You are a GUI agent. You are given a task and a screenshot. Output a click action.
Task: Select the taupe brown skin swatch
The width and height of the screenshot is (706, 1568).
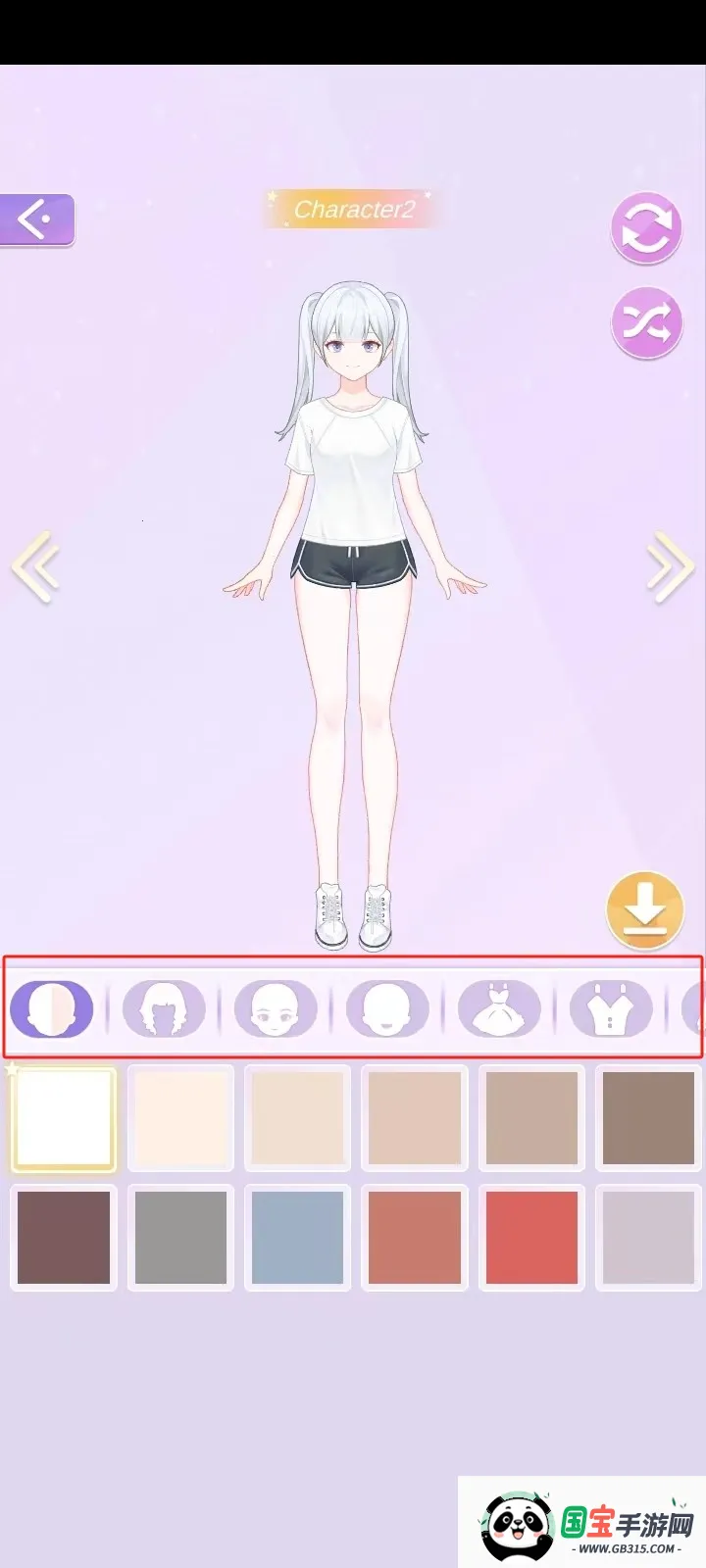(648, 1118)
